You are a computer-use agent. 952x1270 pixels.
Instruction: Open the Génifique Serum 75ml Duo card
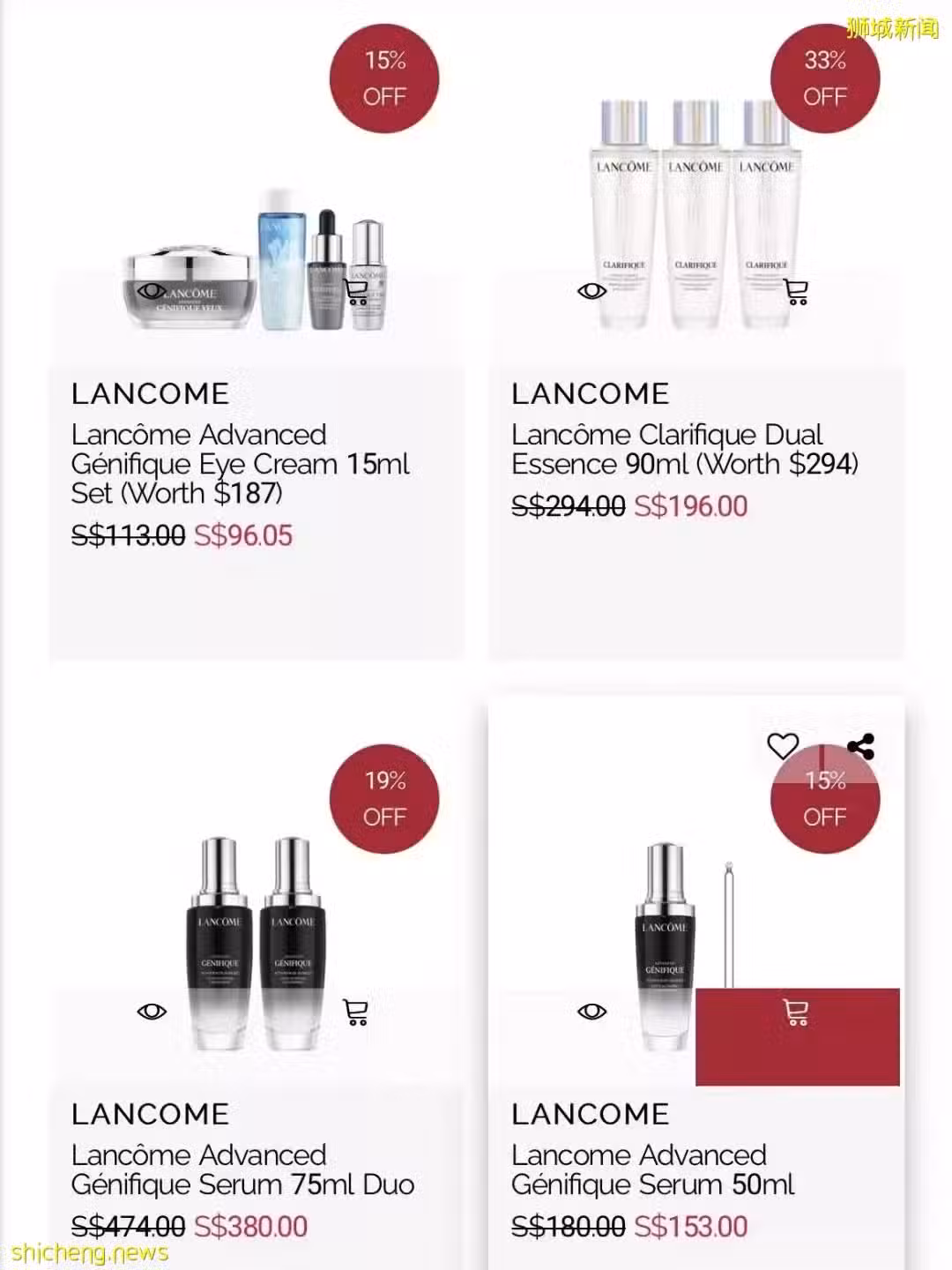point(242,1169)
